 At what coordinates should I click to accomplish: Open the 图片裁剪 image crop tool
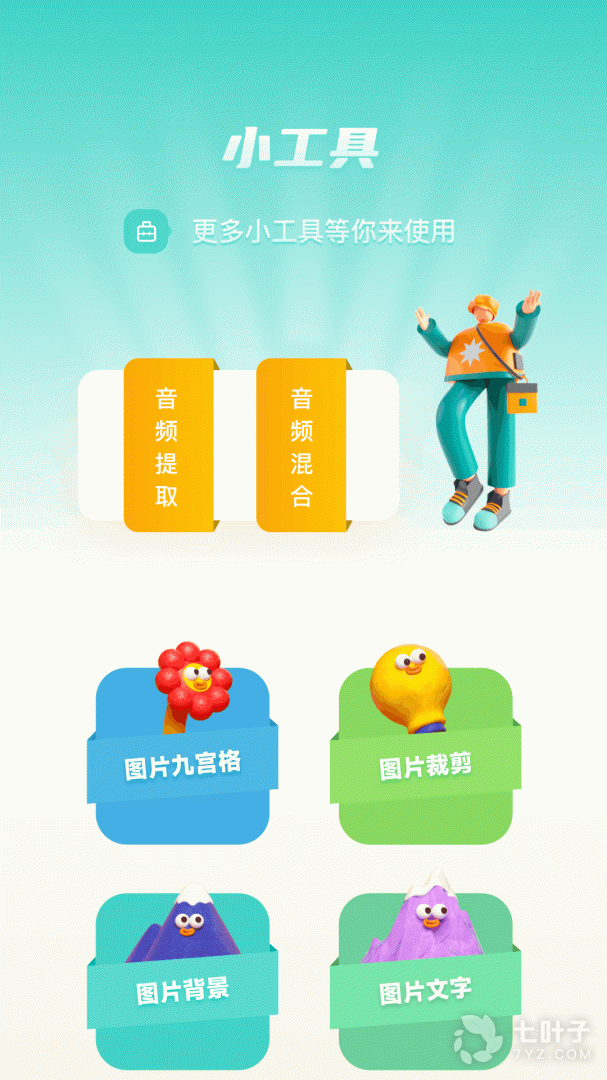point(425,767)
